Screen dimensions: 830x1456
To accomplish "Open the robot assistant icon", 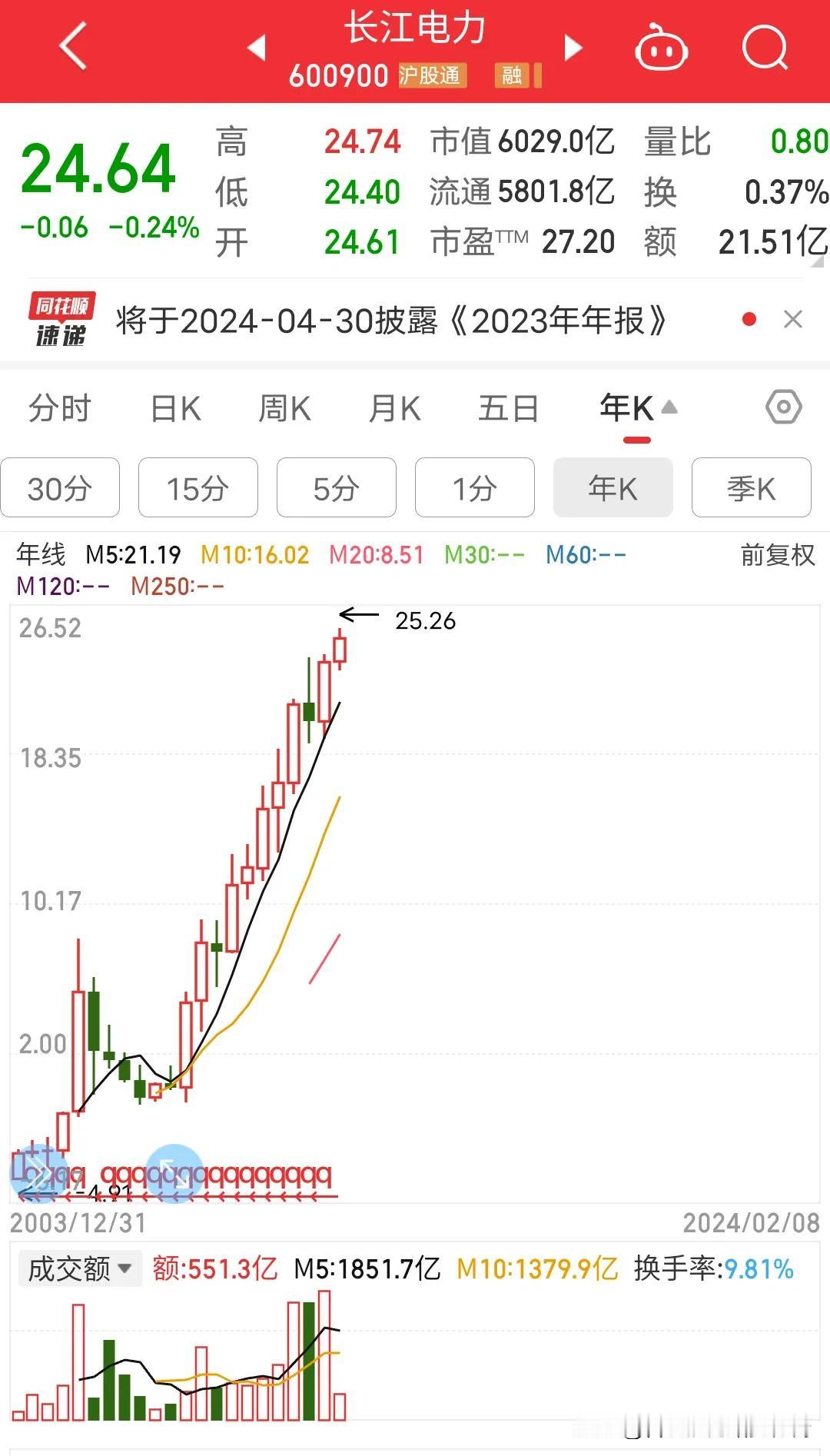I will point(661,48).
